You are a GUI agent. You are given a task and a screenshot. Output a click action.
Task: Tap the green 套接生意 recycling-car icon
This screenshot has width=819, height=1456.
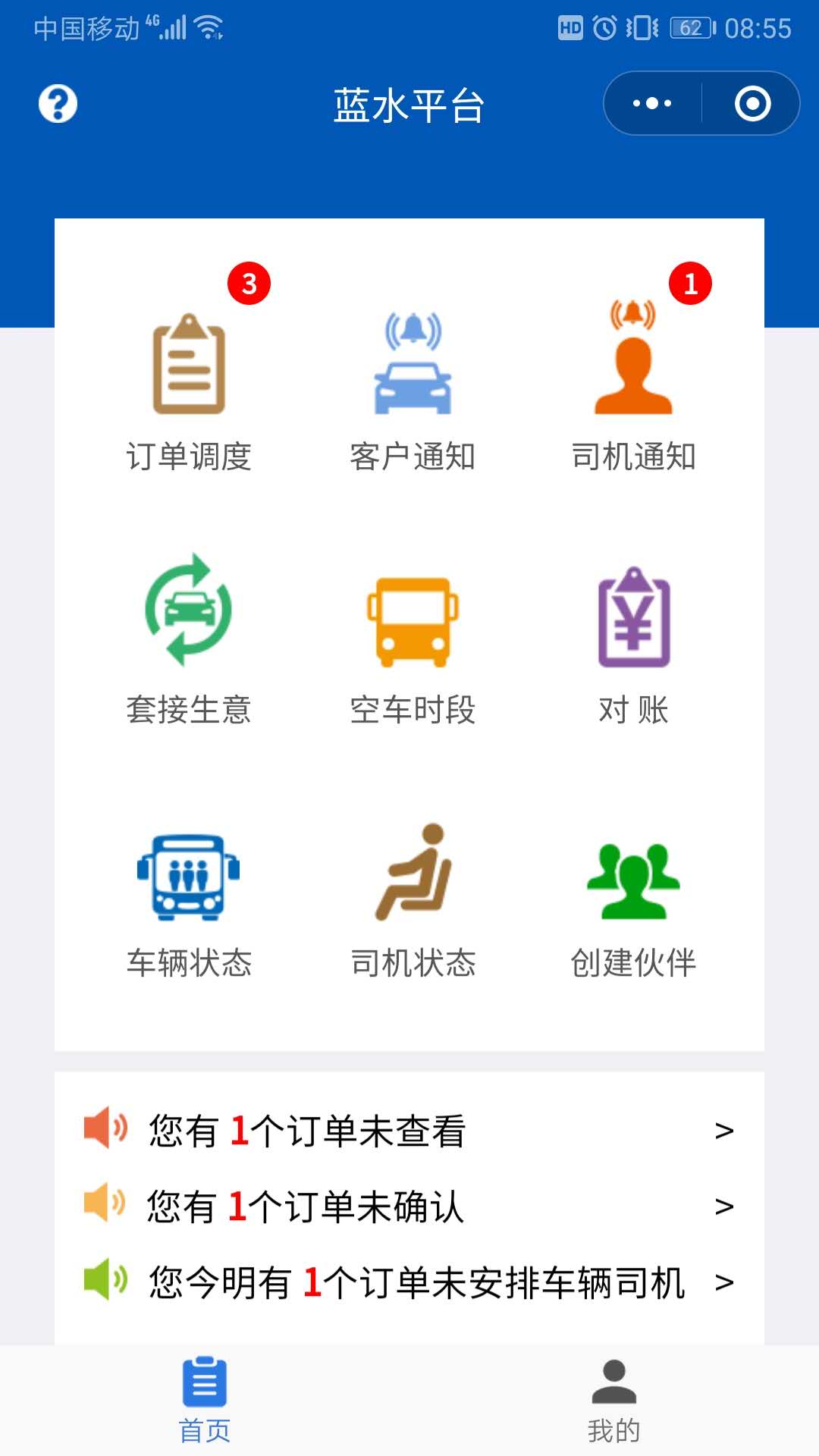click(190, 622)
